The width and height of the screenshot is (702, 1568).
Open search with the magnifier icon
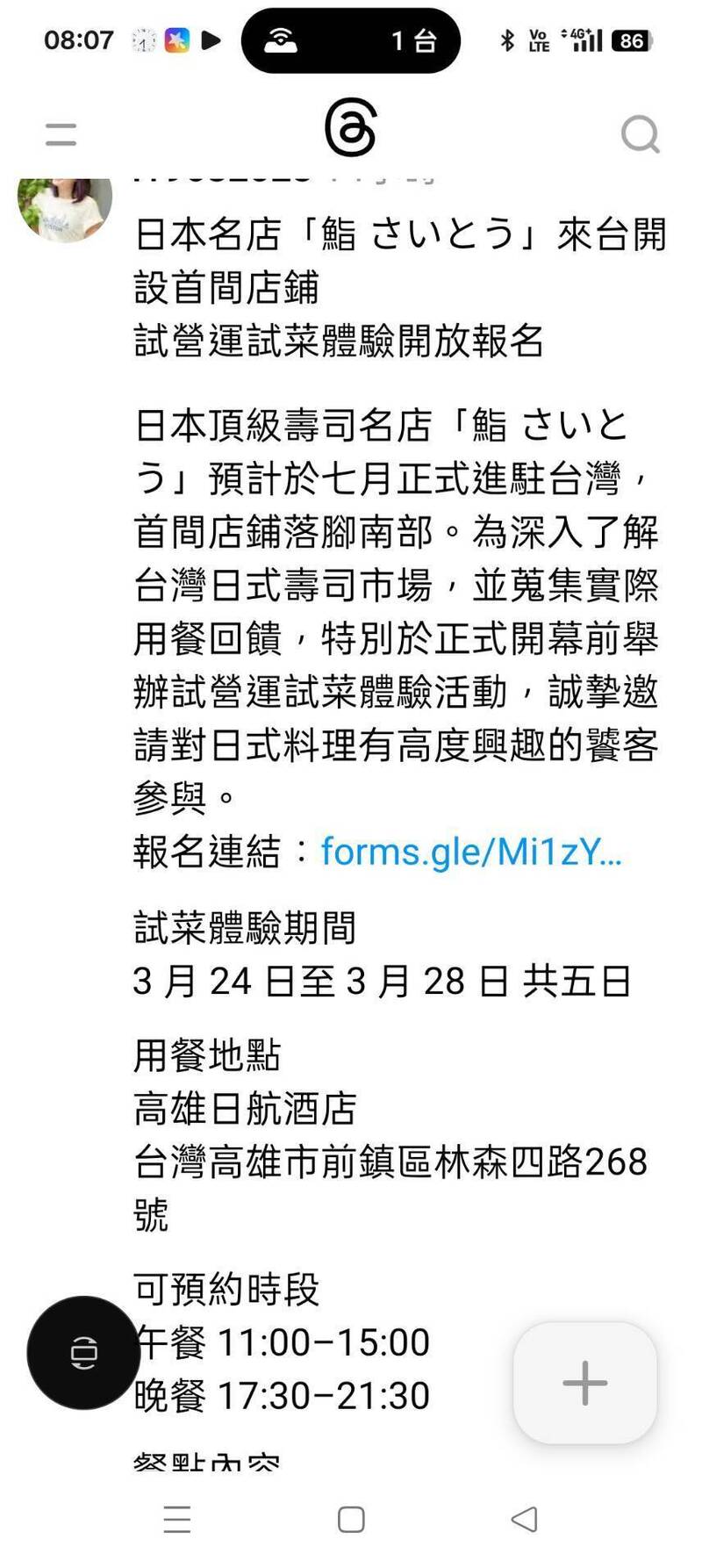(x=640, y=134)
